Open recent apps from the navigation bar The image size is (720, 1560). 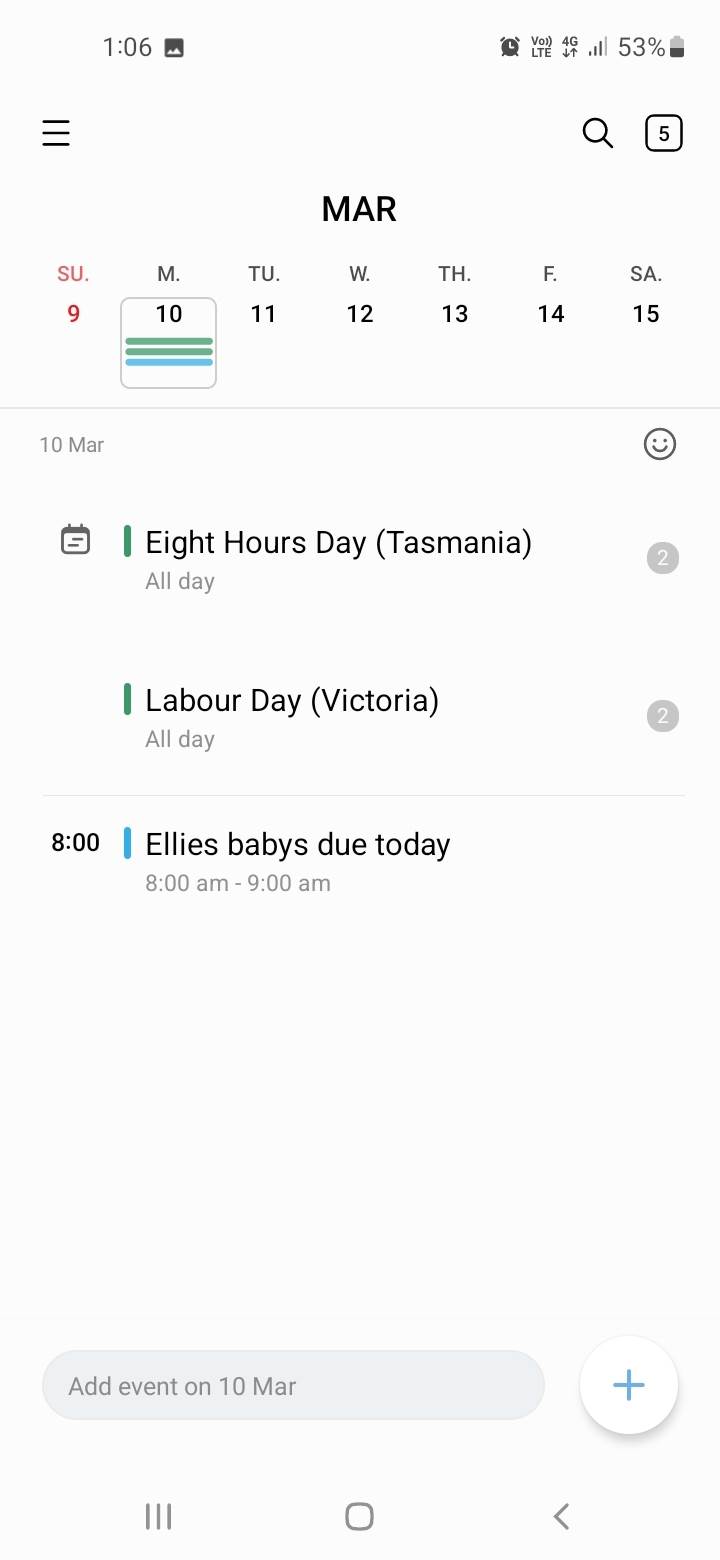point(158,1515)
